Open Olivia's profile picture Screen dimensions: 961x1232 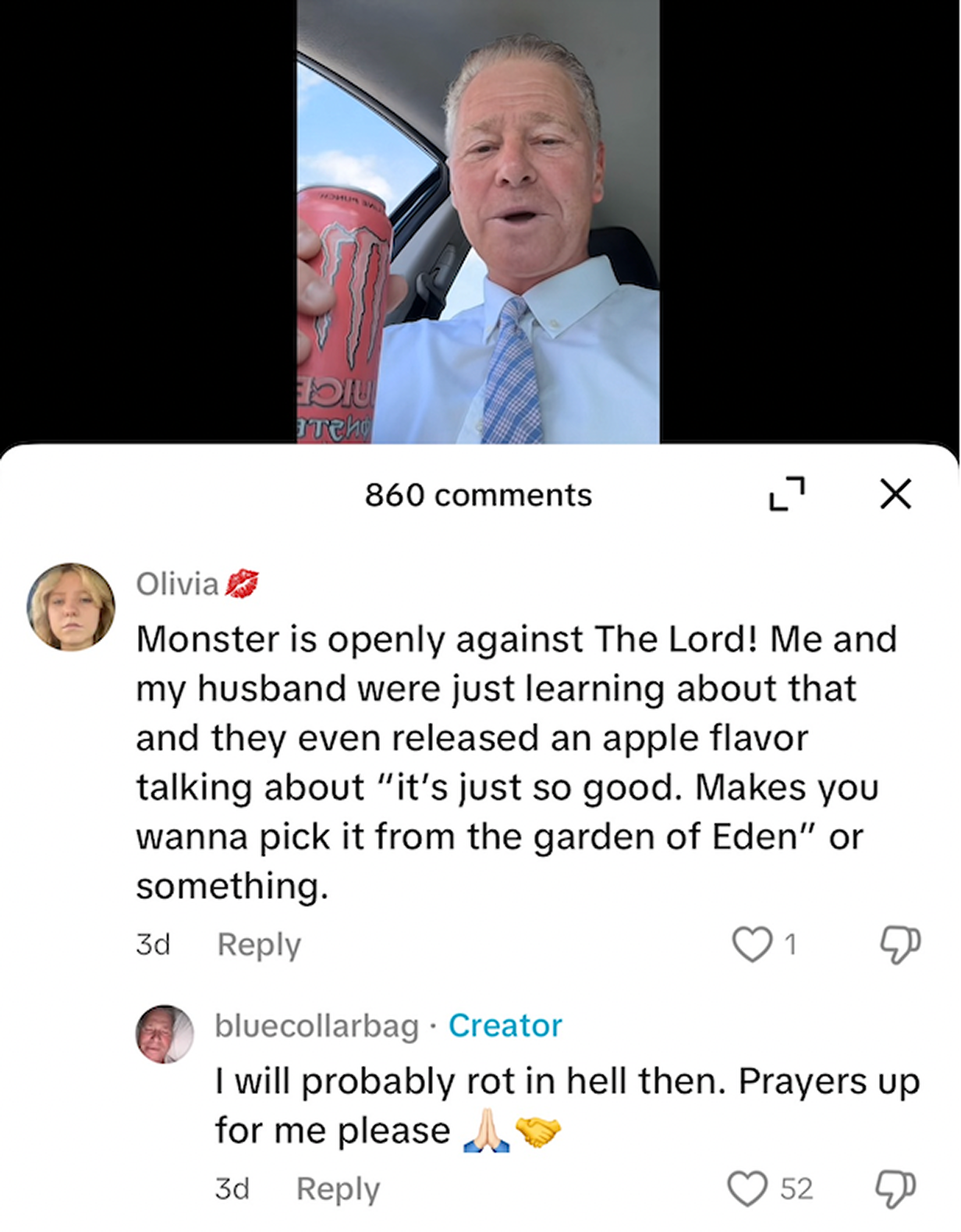pos(71,607)
